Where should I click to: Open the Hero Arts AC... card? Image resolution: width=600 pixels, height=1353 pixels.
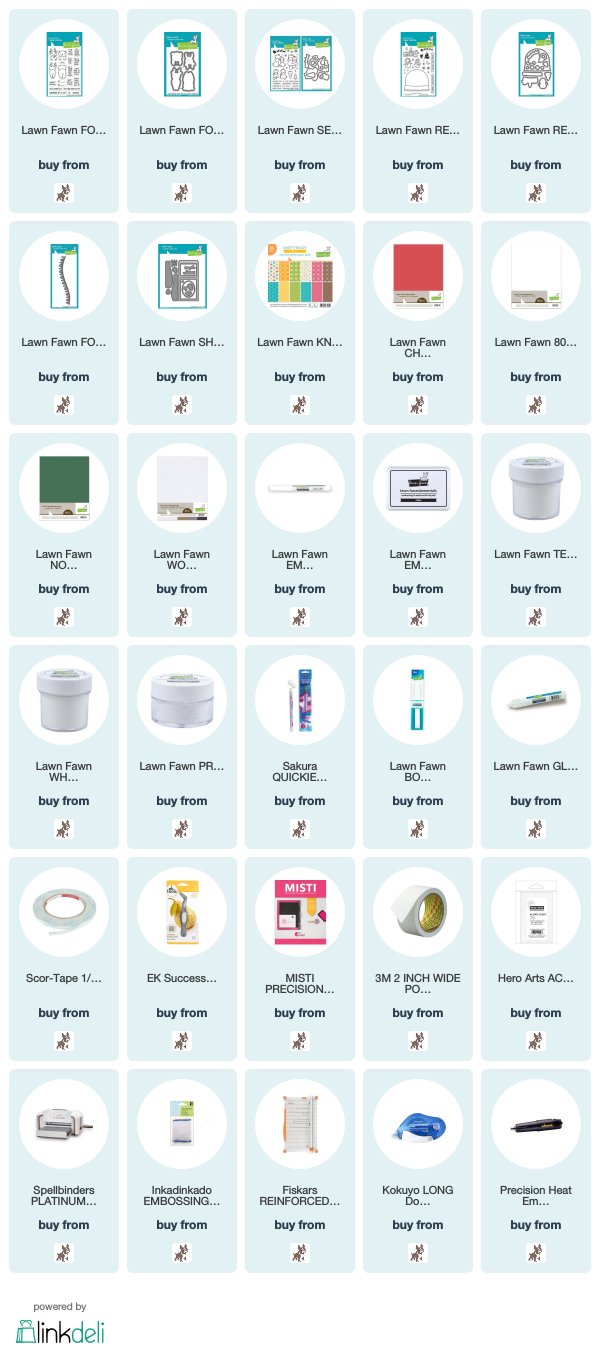(535, 912)
